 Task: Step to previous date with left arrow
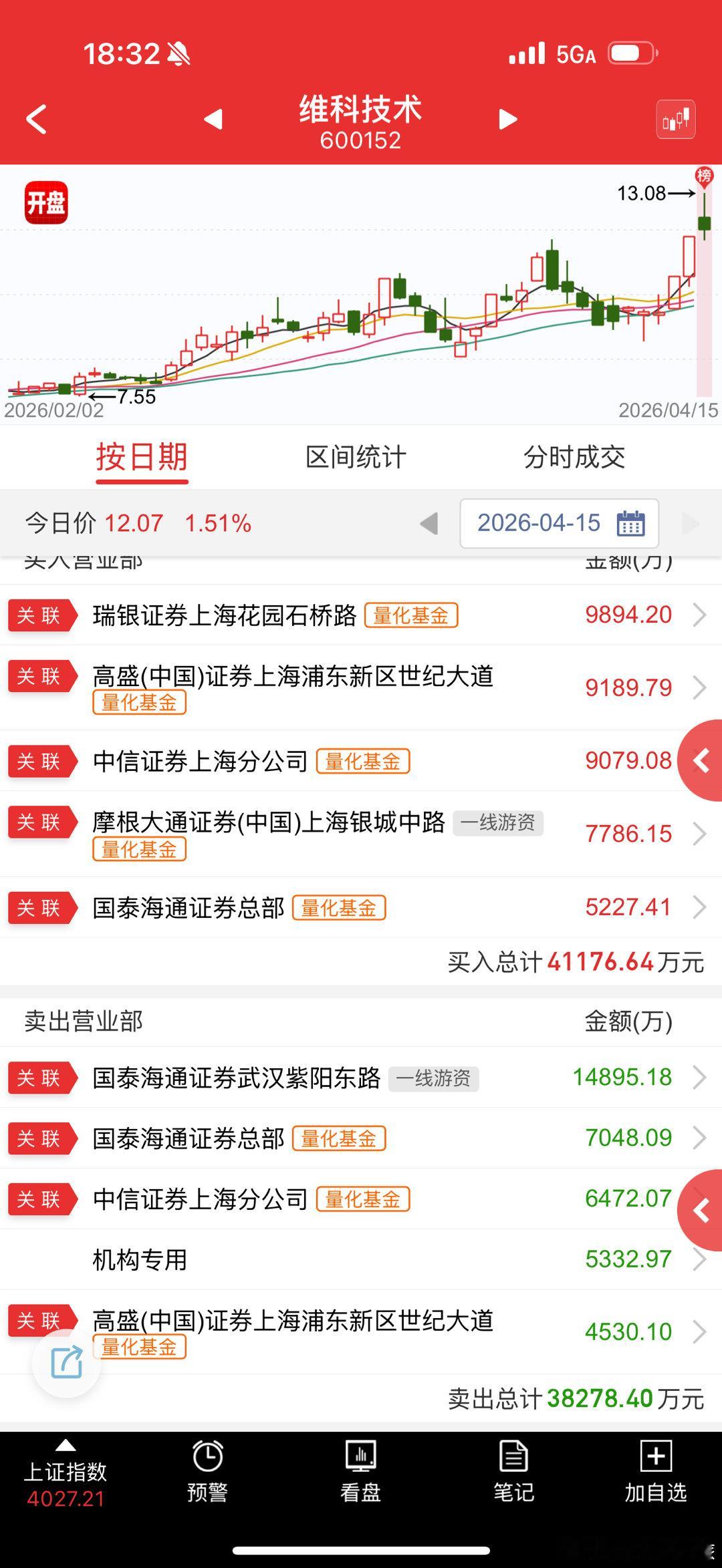(x=429, y=524)
